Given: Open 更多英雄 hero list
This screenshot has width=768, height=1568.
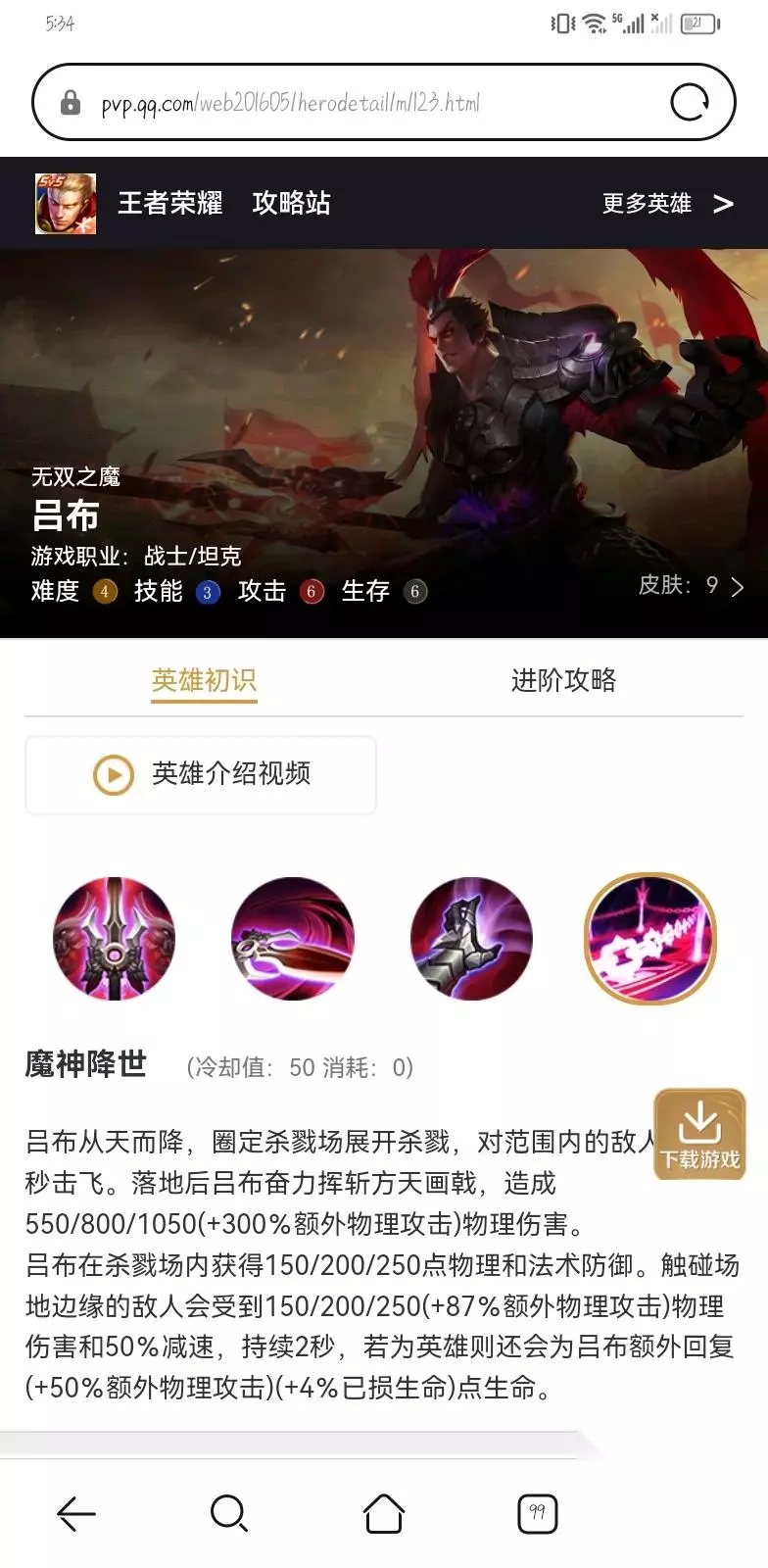Looking at the screenshot, I should click(x=667, y=203).
